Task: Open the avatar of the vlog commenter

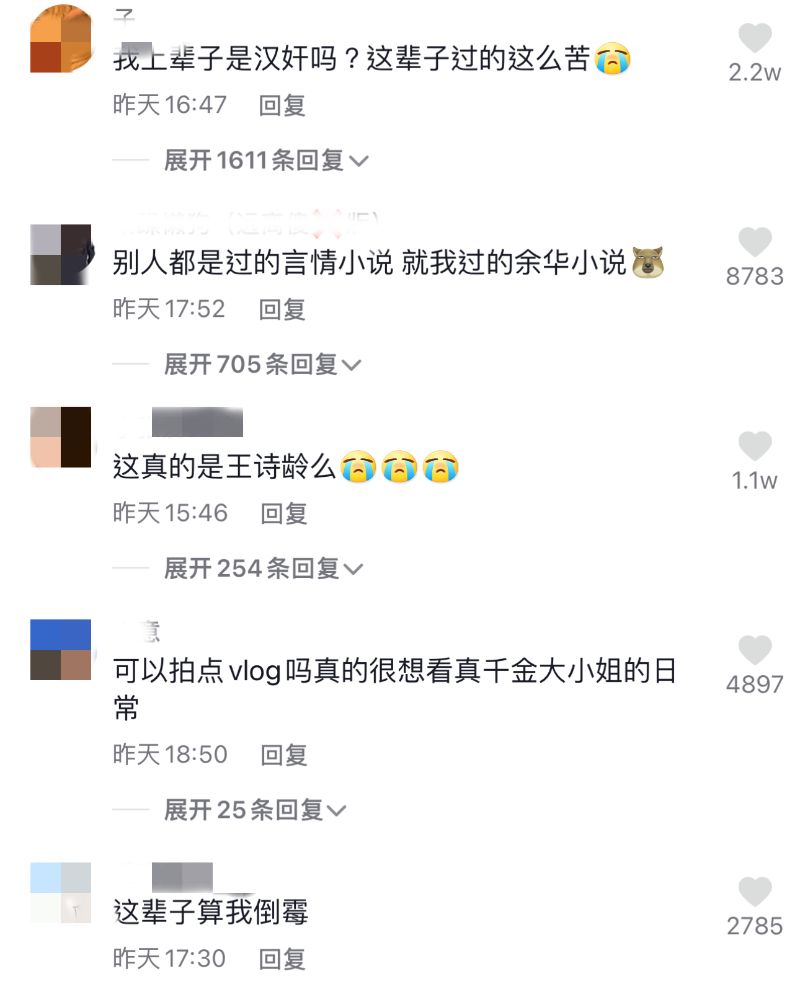Action: tap(61, 650)
